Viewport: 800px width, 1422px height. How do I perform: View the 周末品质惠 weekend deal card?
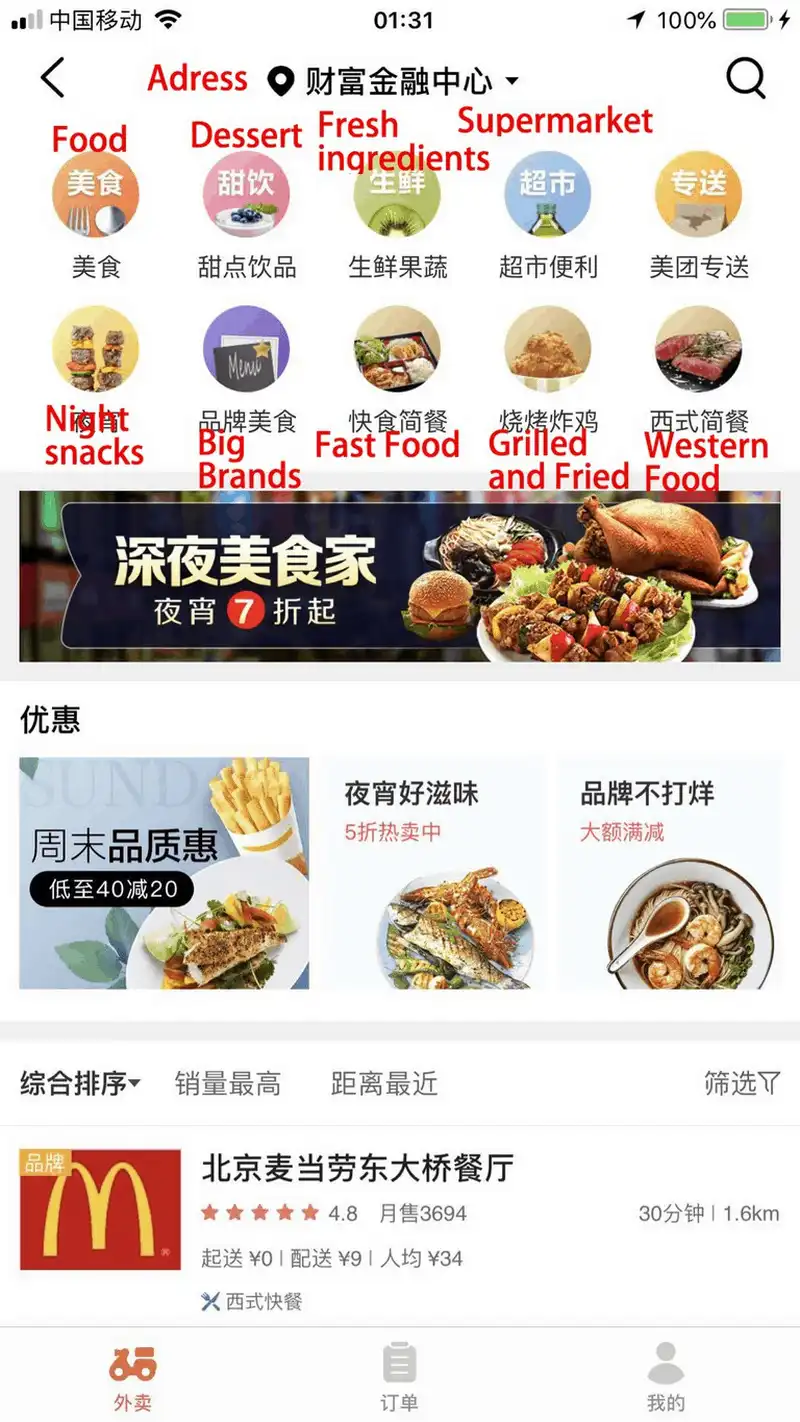coord(164,873)
